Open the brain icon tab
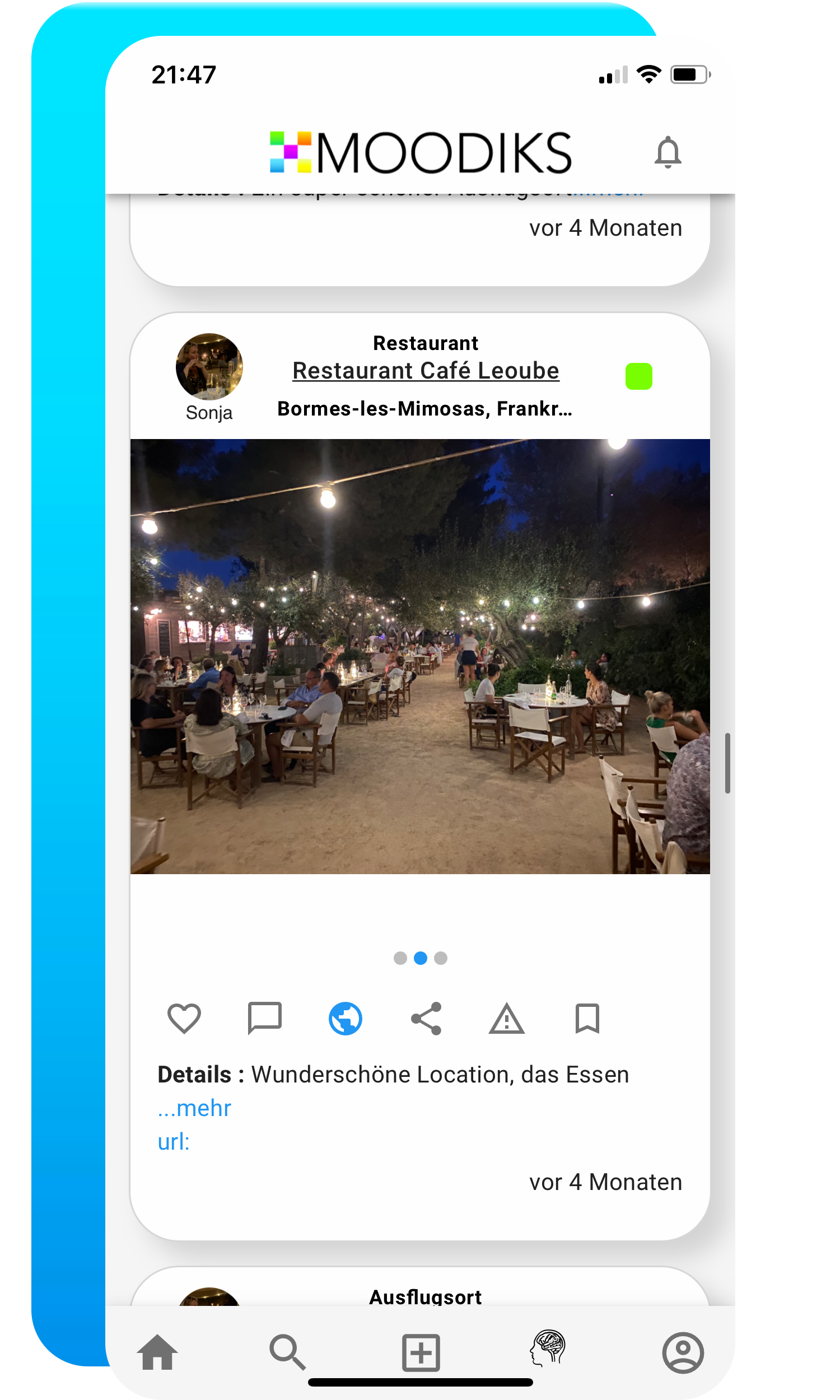 548,1348
